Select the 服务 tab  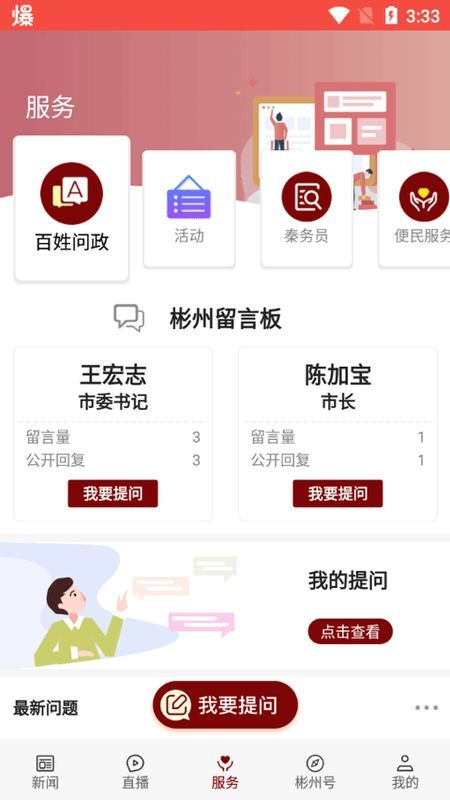225,772
